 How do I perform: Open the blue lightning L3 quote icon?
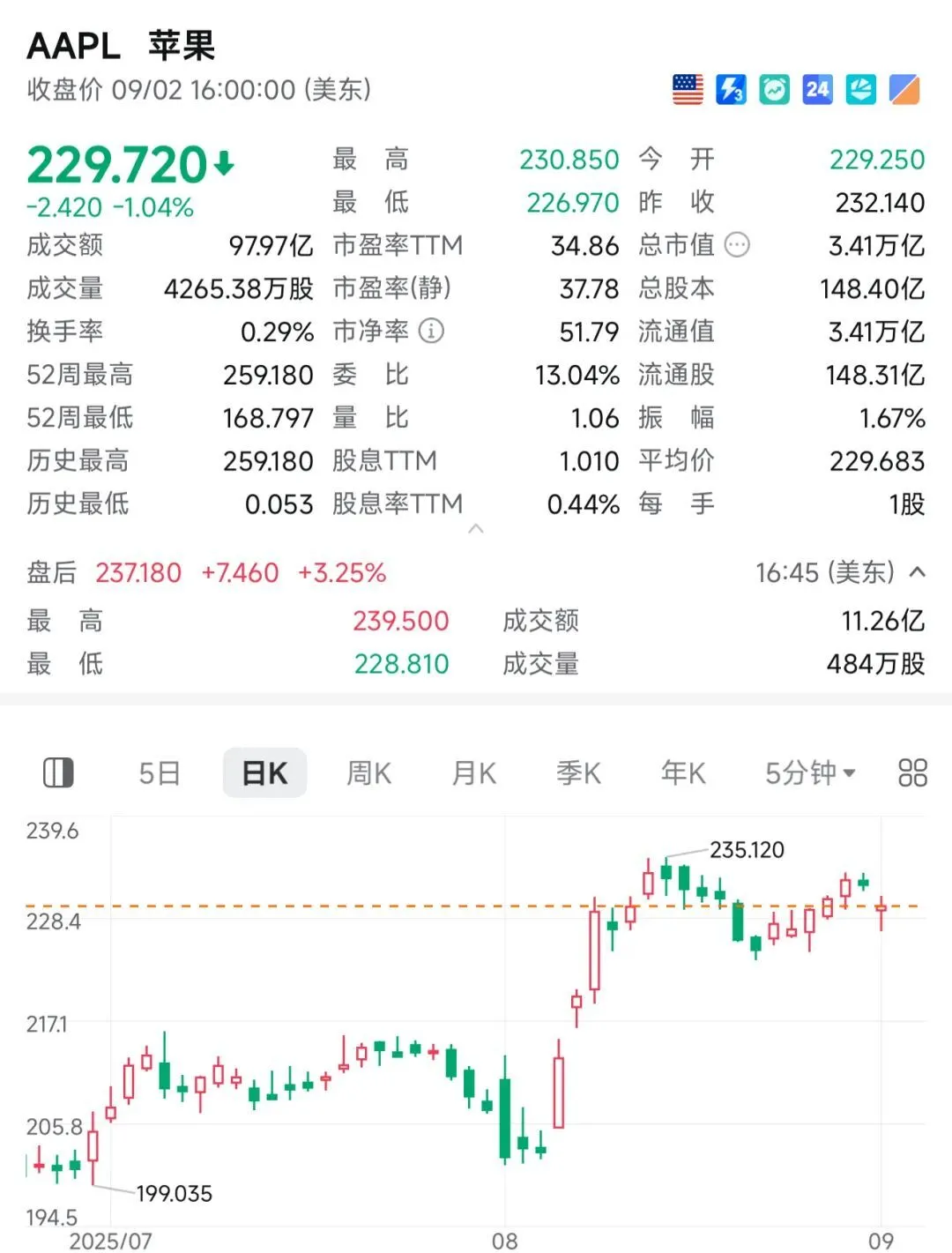pyautogui.click(x=731, y=89)
